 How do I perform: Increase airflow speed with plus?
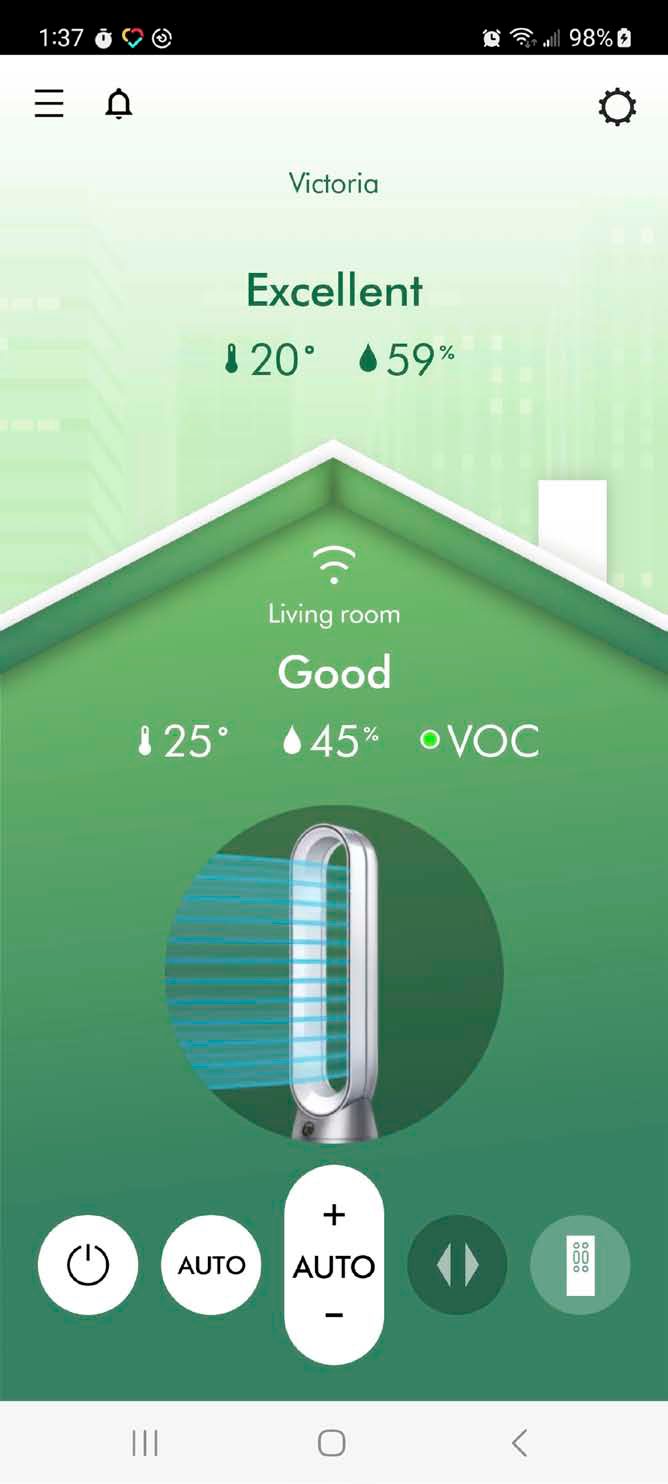334,1214
